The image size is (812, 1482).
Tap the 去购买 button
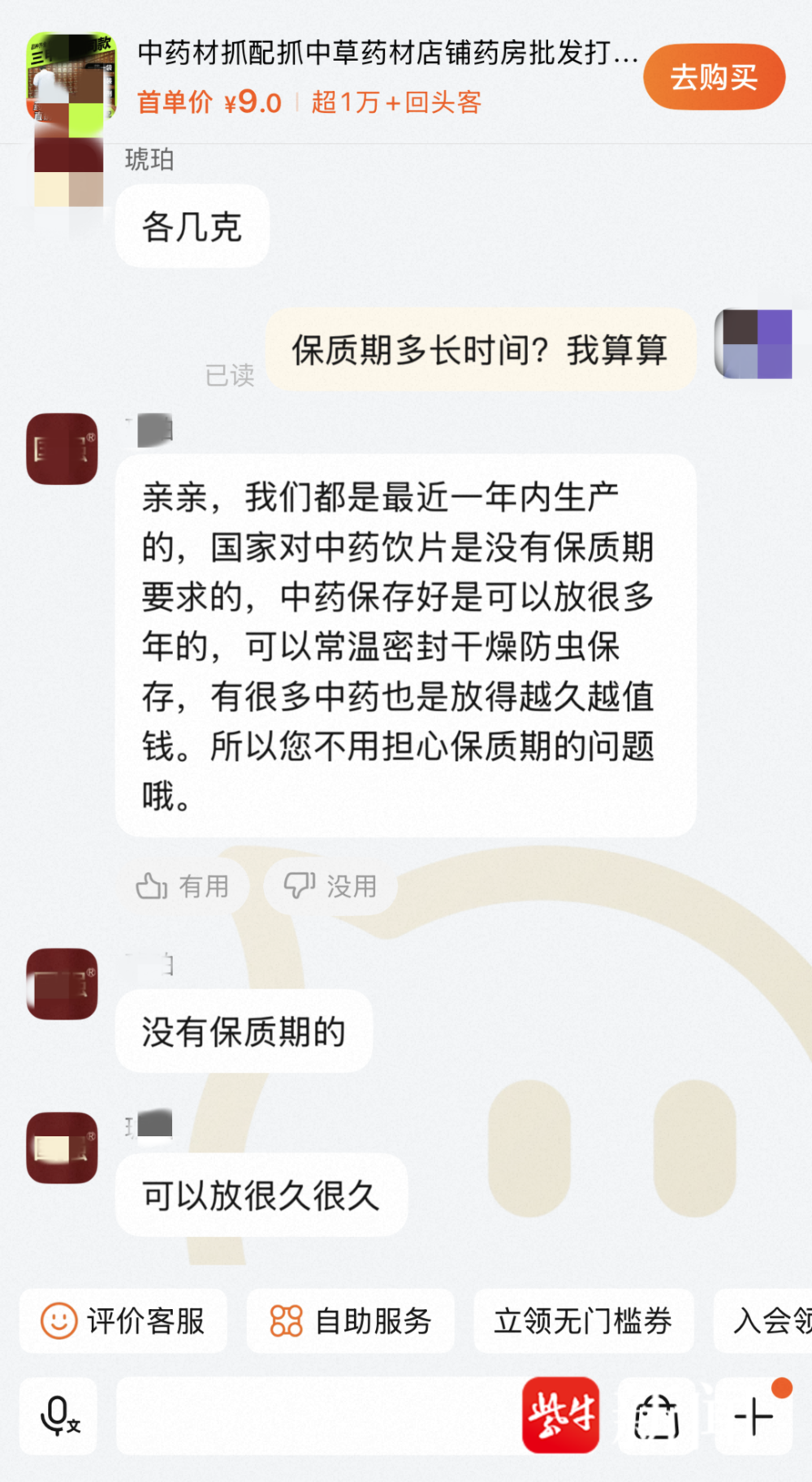(714, 77)
